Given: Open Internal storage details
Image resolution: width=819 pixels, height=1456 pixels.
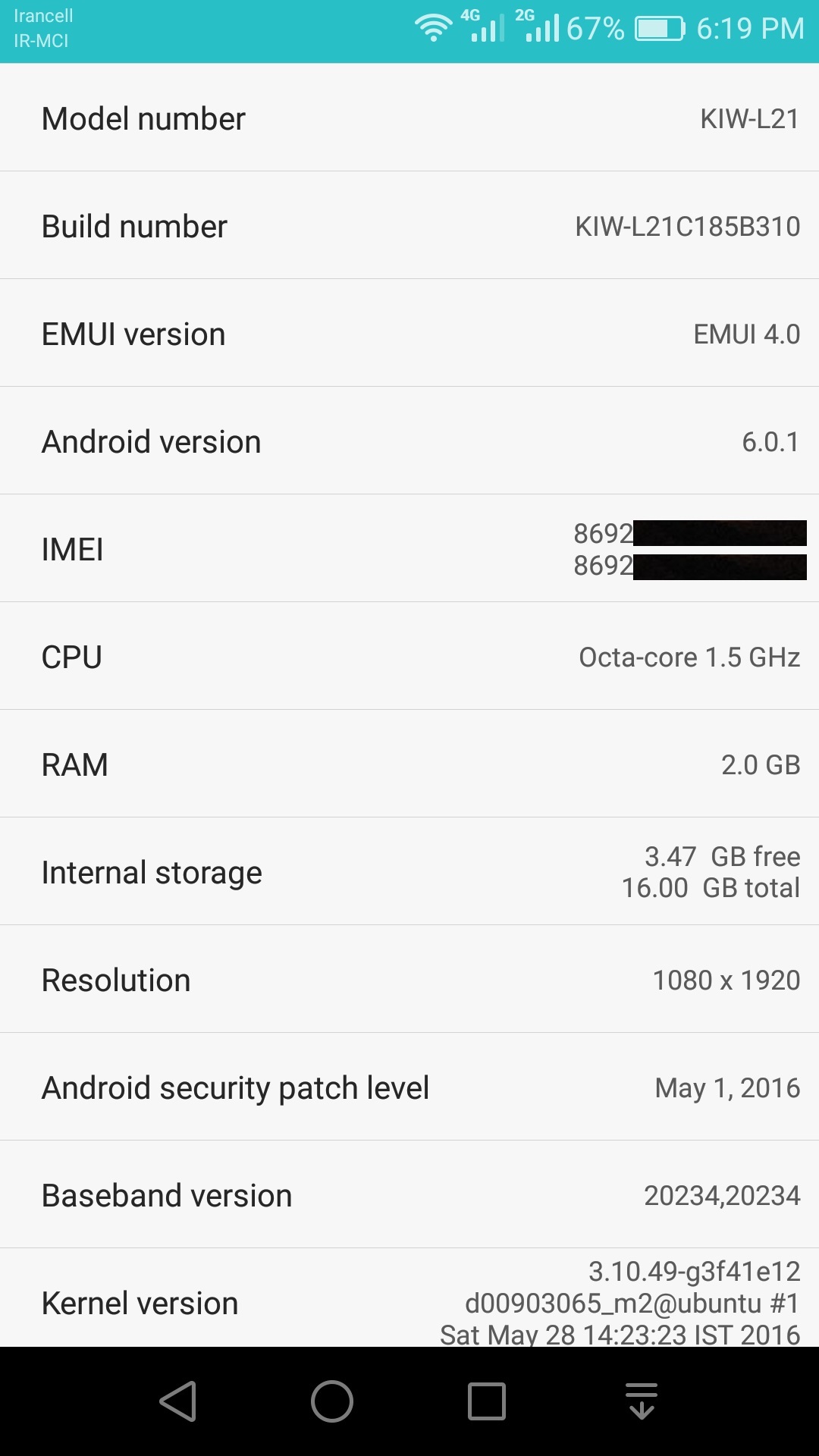Looking at the screenshot, I should tap(409, 871).
